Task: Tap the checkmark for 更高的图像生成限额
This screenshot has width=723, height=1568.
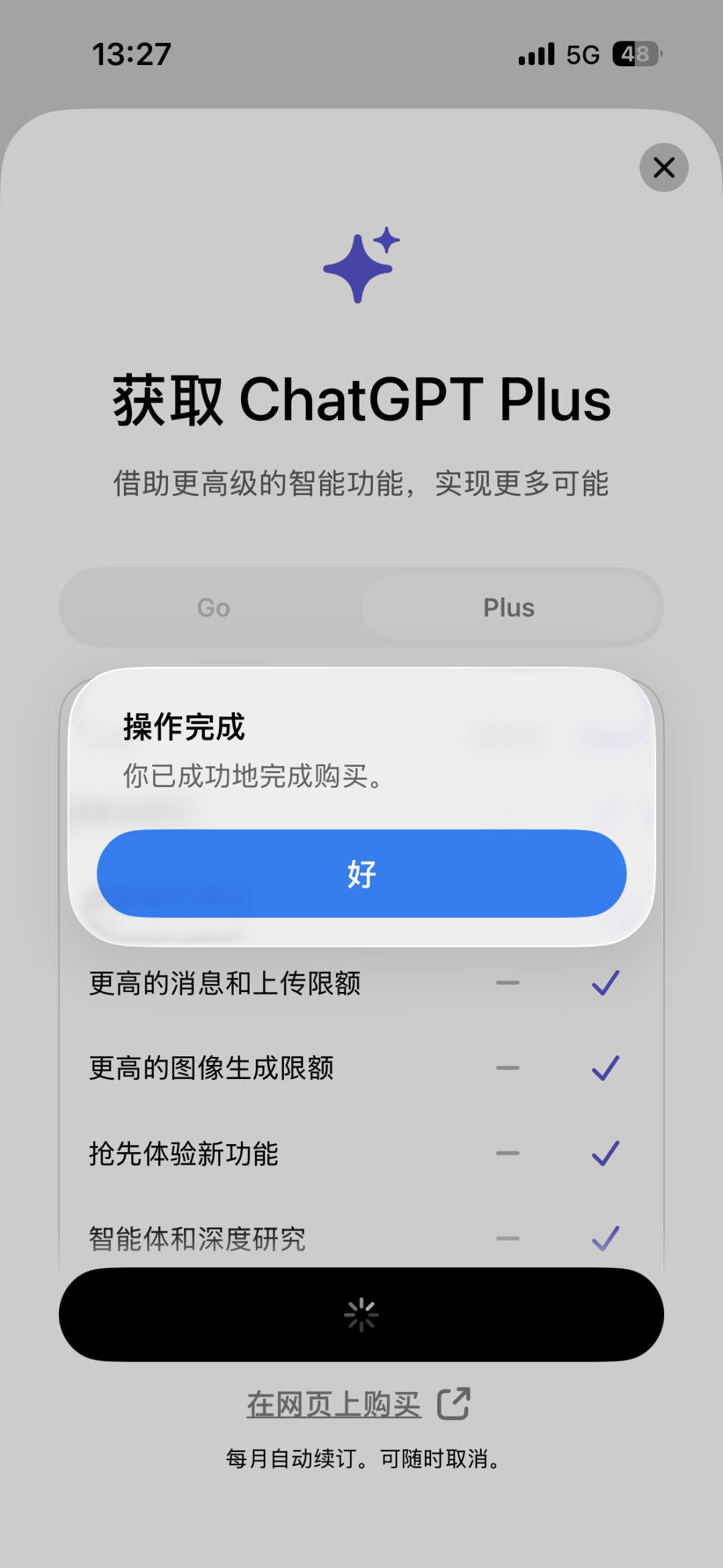Action: [606, 1066]
